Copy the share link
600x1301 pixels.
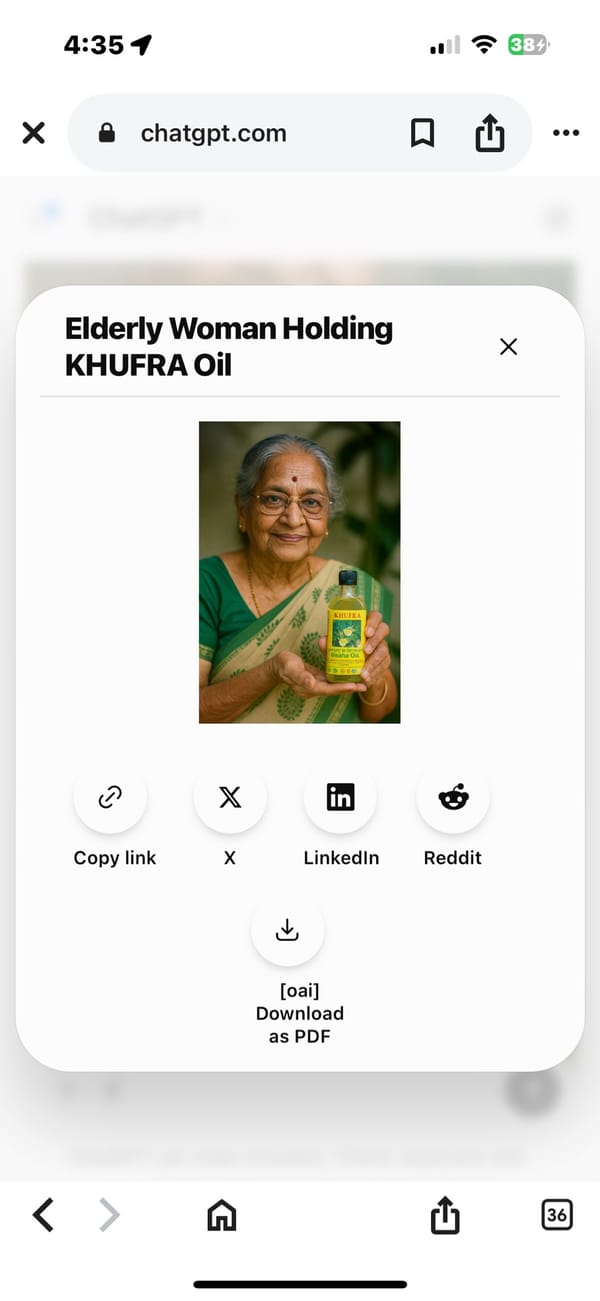110,798
